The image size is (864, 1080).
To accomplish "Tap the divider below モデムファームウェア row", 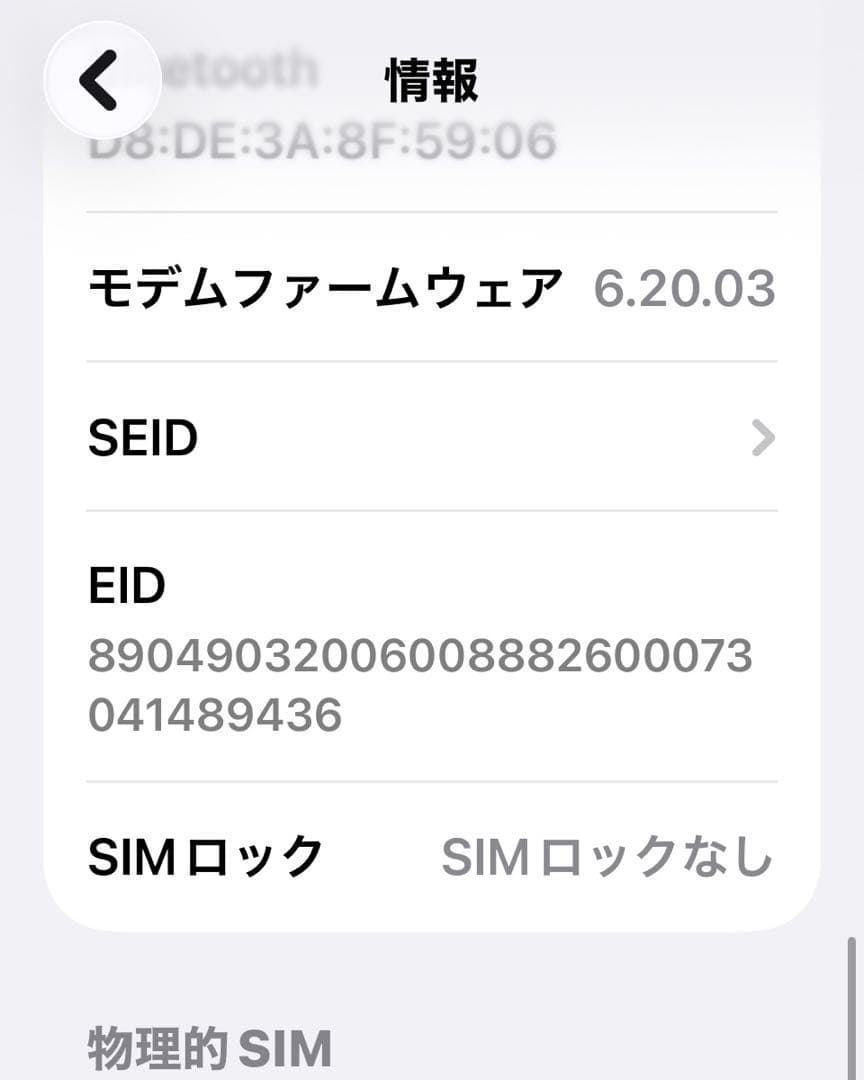I will [430, 362].
